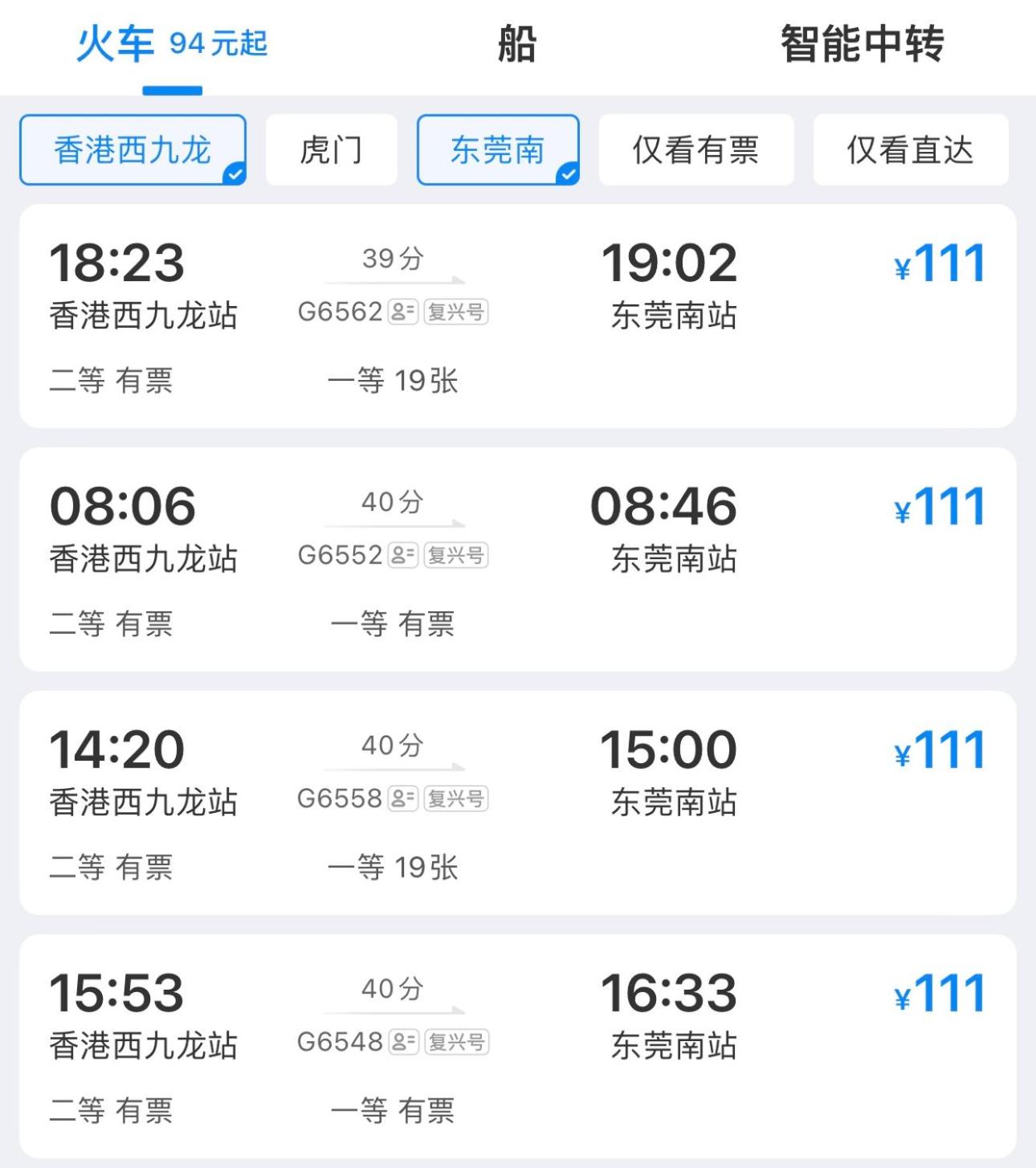The height and width of the screenshot is (1168, 1036).
Task: Open the 智能中转 tab
Action: tap(862, 43)
